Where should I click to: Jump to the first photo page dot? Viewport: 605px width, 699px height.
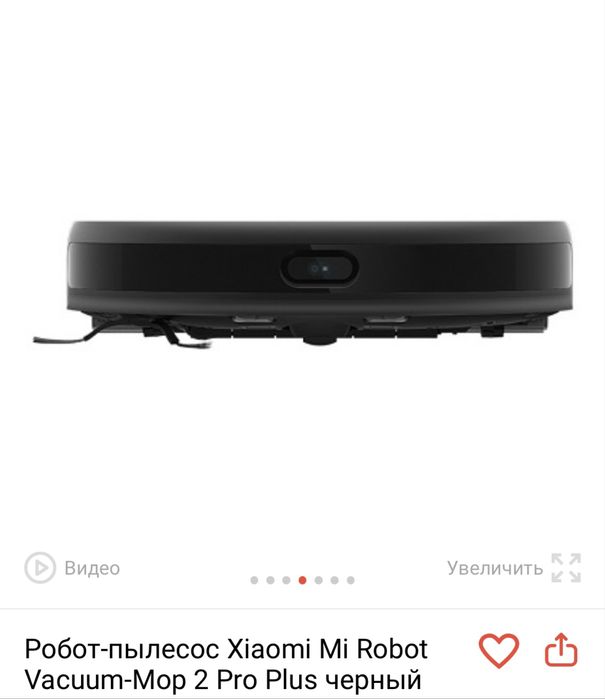pos(254,580)
